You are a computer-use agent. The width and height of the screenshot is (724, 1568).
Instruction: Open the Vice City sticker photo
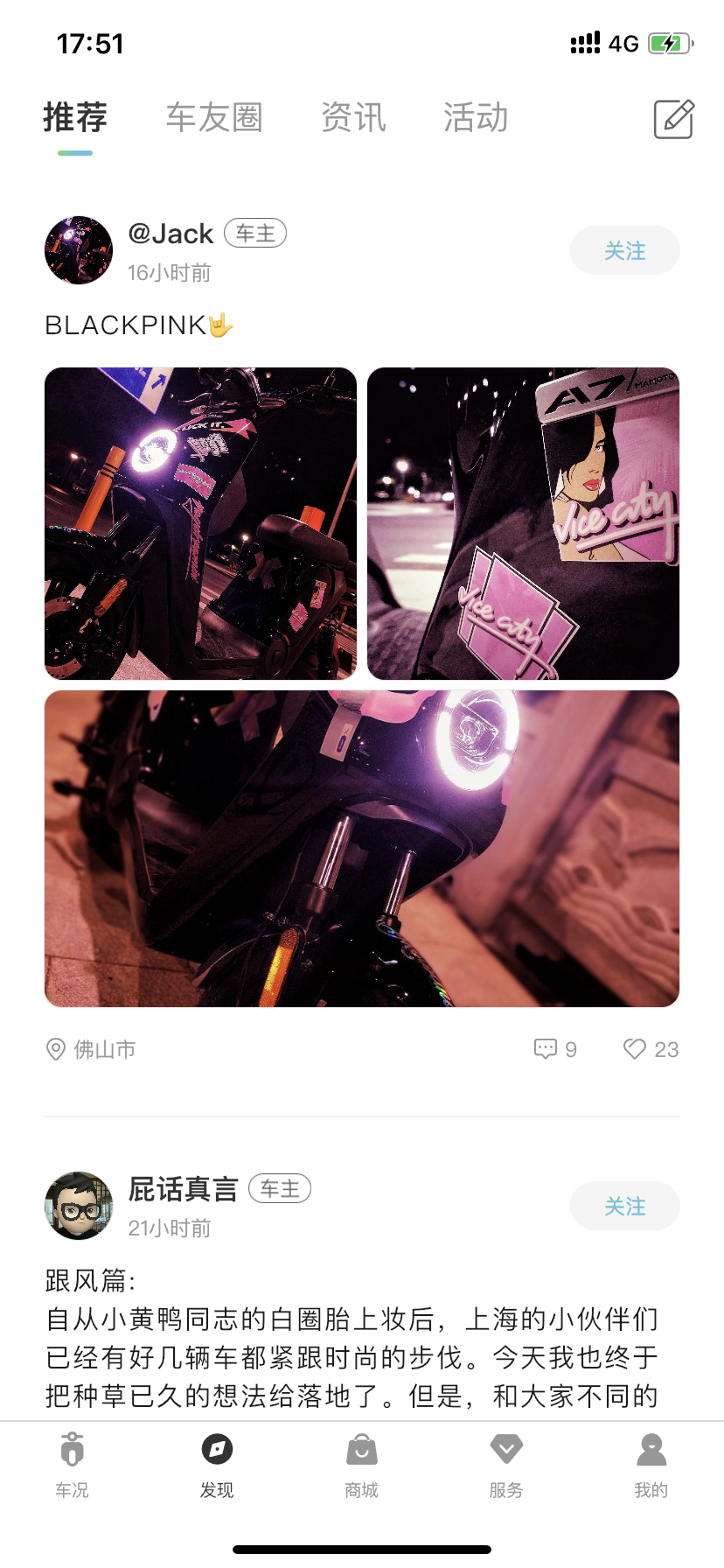[x=523, y=523]
